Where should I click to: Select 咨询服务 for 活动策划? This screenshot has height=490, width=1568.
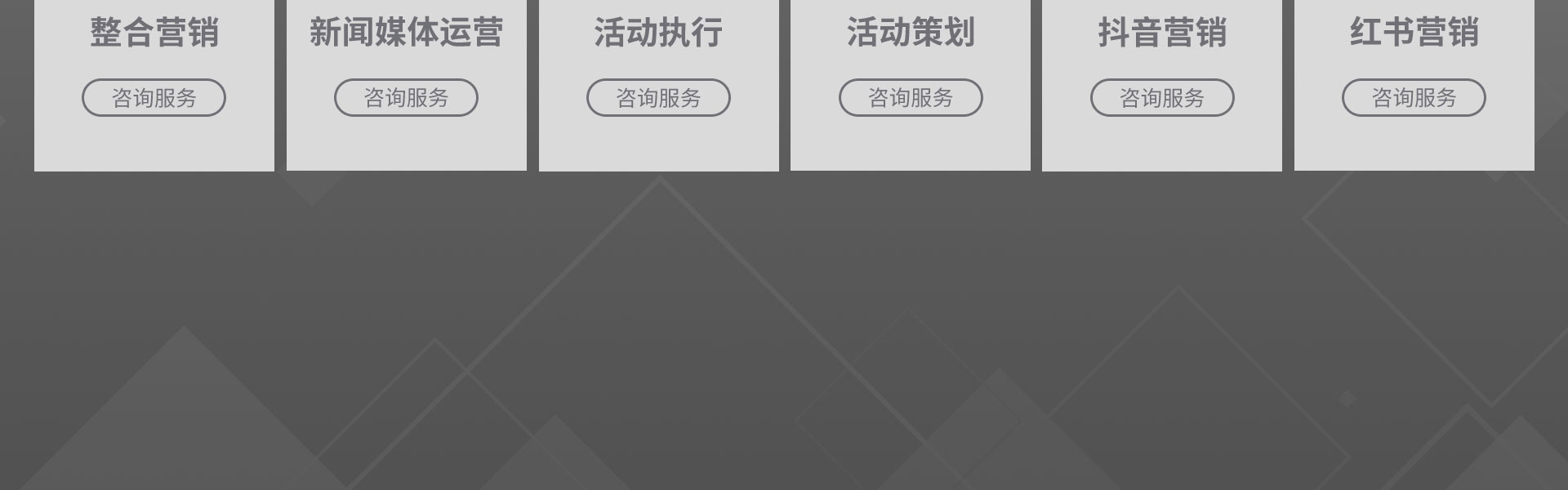pyautogui.click(x=911, y=98)
